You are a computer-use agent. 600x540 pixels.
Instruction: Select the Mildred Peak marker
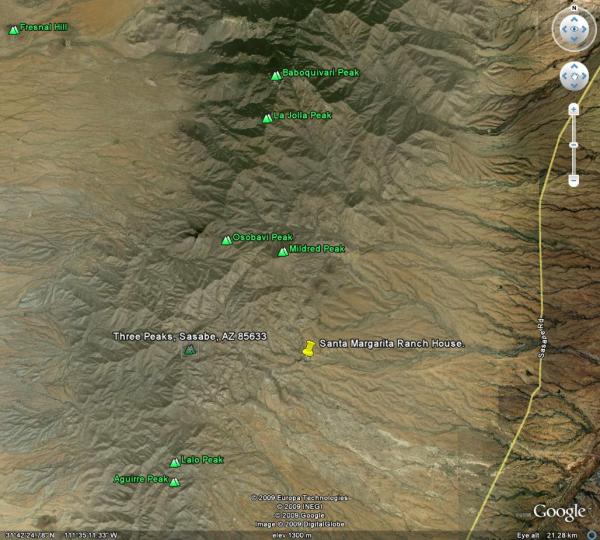283,251
